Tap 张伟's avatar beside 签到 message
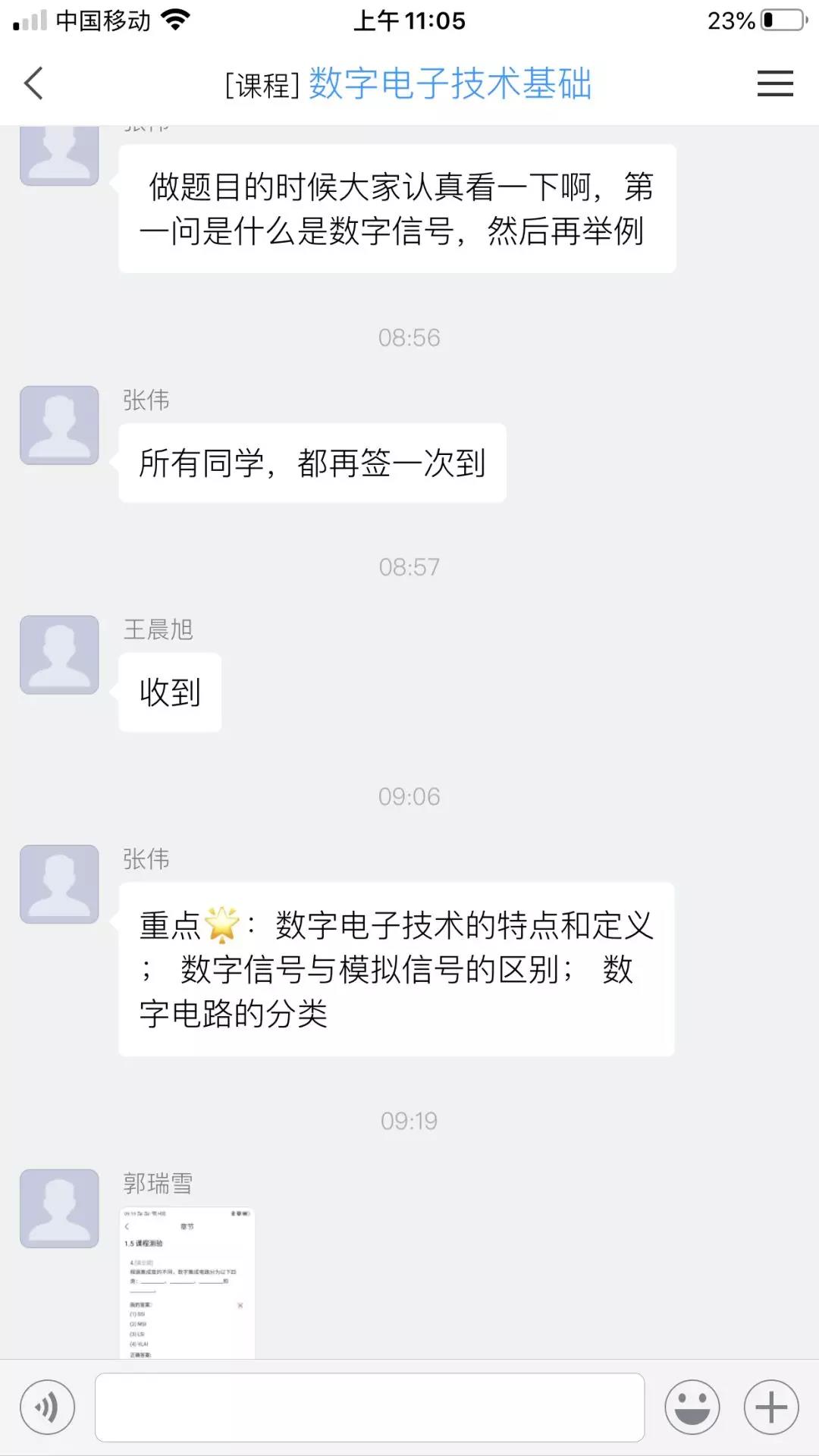The image size is (819, 1456). click(x=59, y=425)
